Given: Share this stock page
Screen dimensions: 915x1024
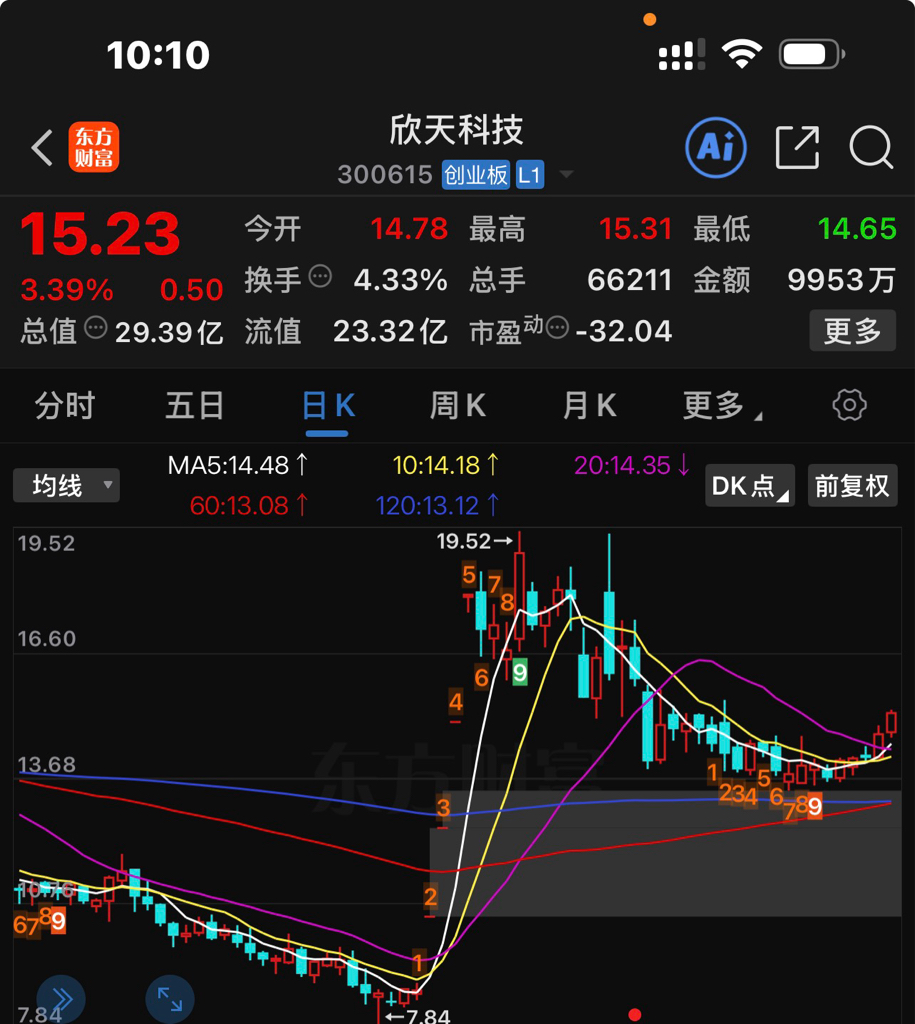Looking at the screenshot, I should (x=797, y=147).
